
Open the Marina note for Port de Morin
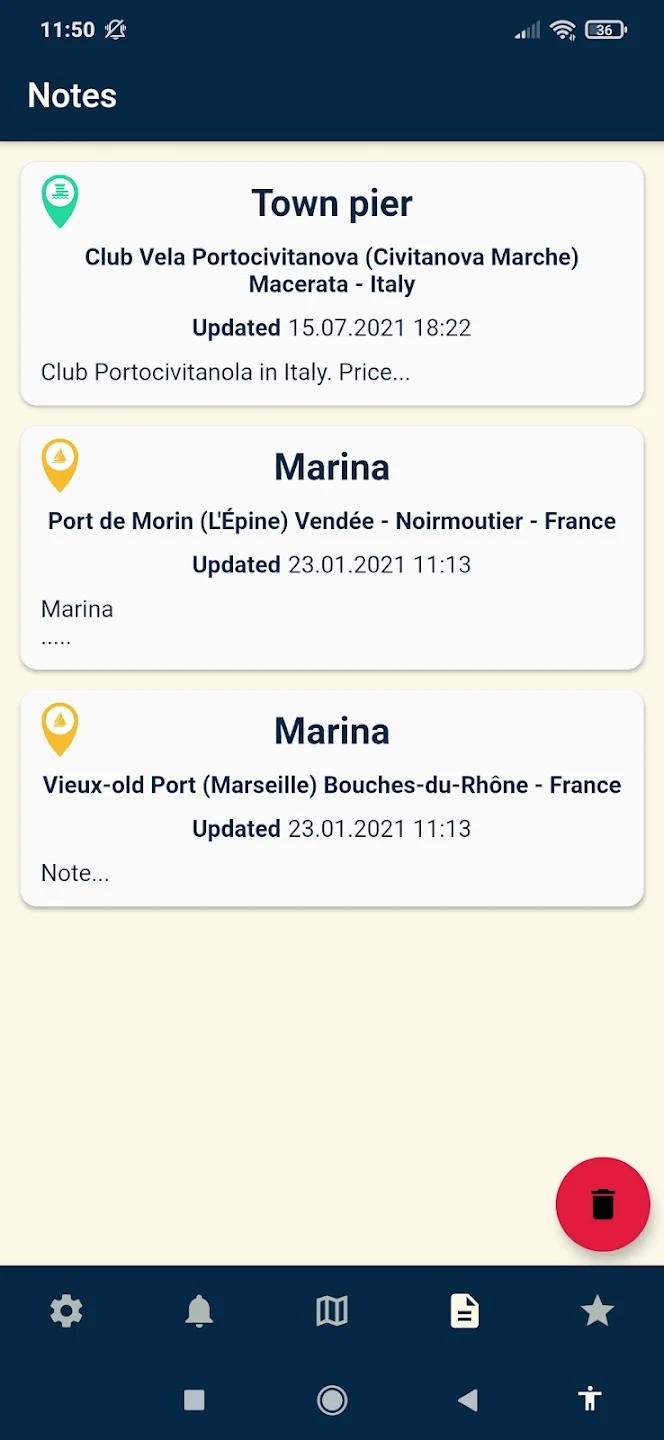(332, 548)
